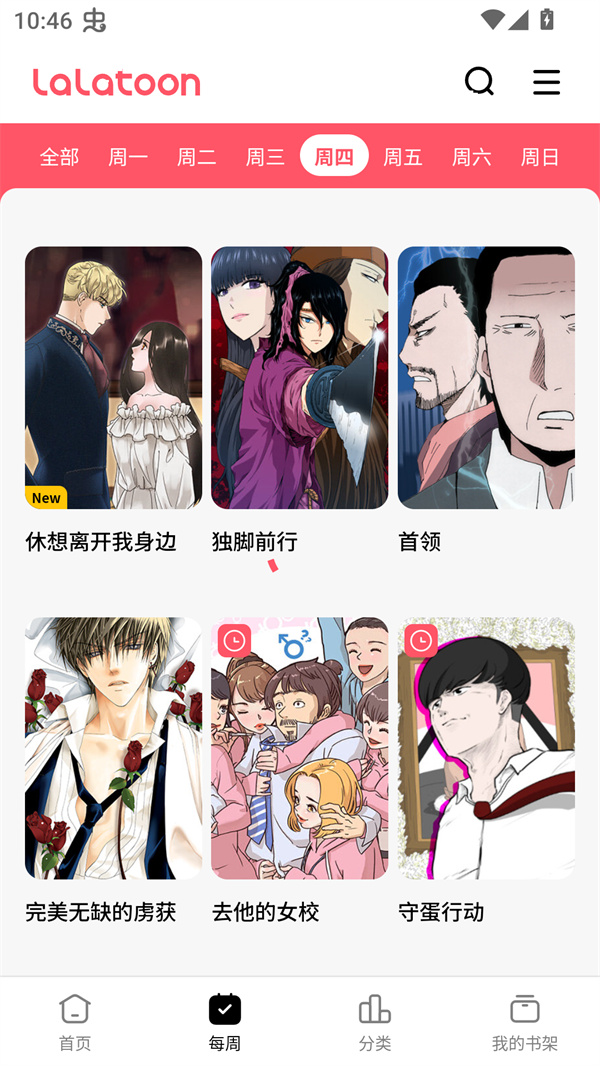The image size is (600, 1066).
Task: Open the search icon
Action: click(479, 81)
